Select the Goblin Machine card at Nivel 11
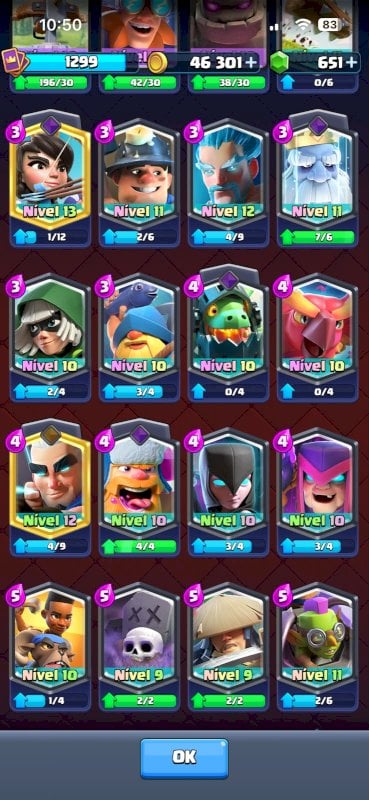The image size is (369, 800). point(317,647)
